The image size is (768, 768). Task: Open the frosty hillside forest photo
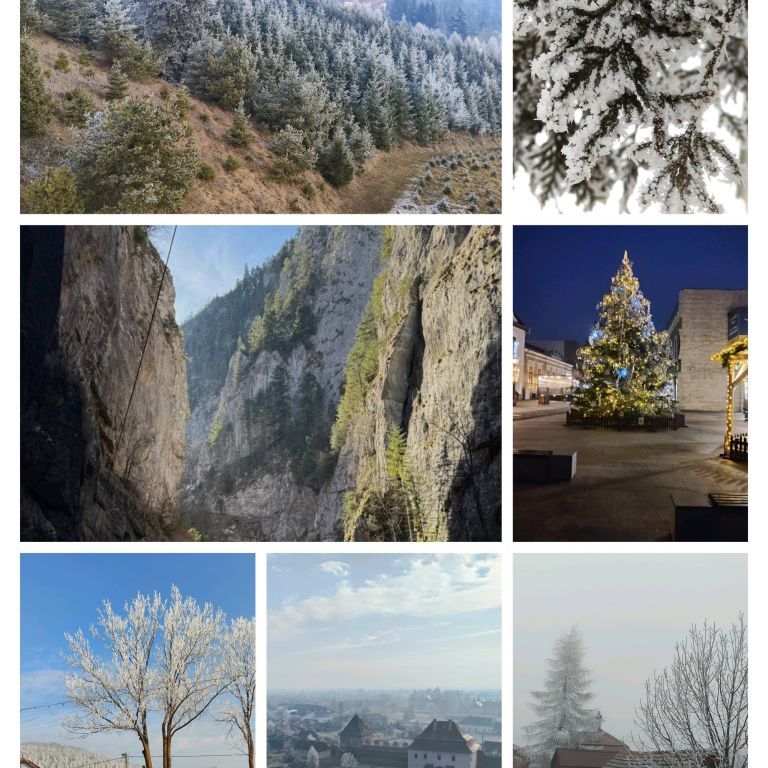[260, 106]
